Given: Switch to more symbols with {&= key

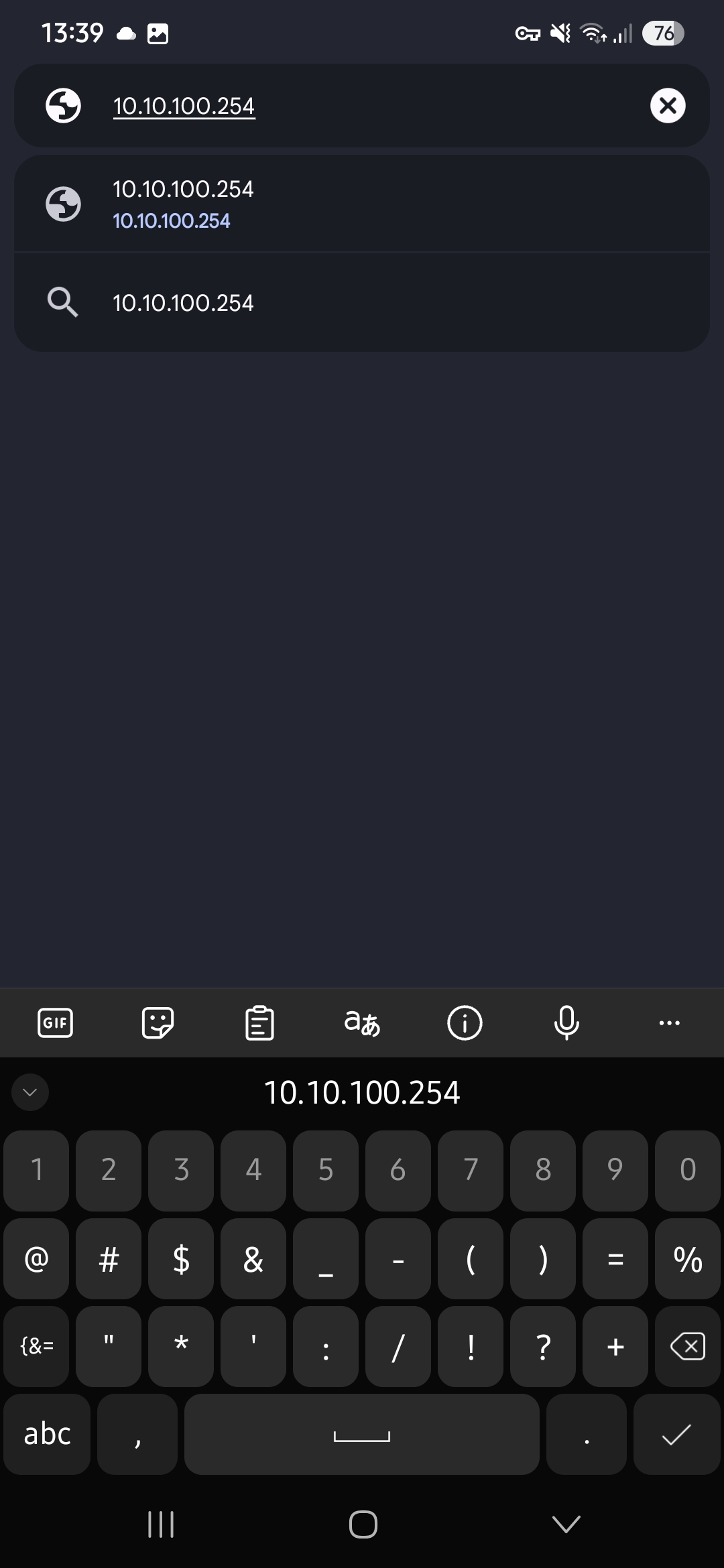Looking at the screenshot, I should point(37,1346).
